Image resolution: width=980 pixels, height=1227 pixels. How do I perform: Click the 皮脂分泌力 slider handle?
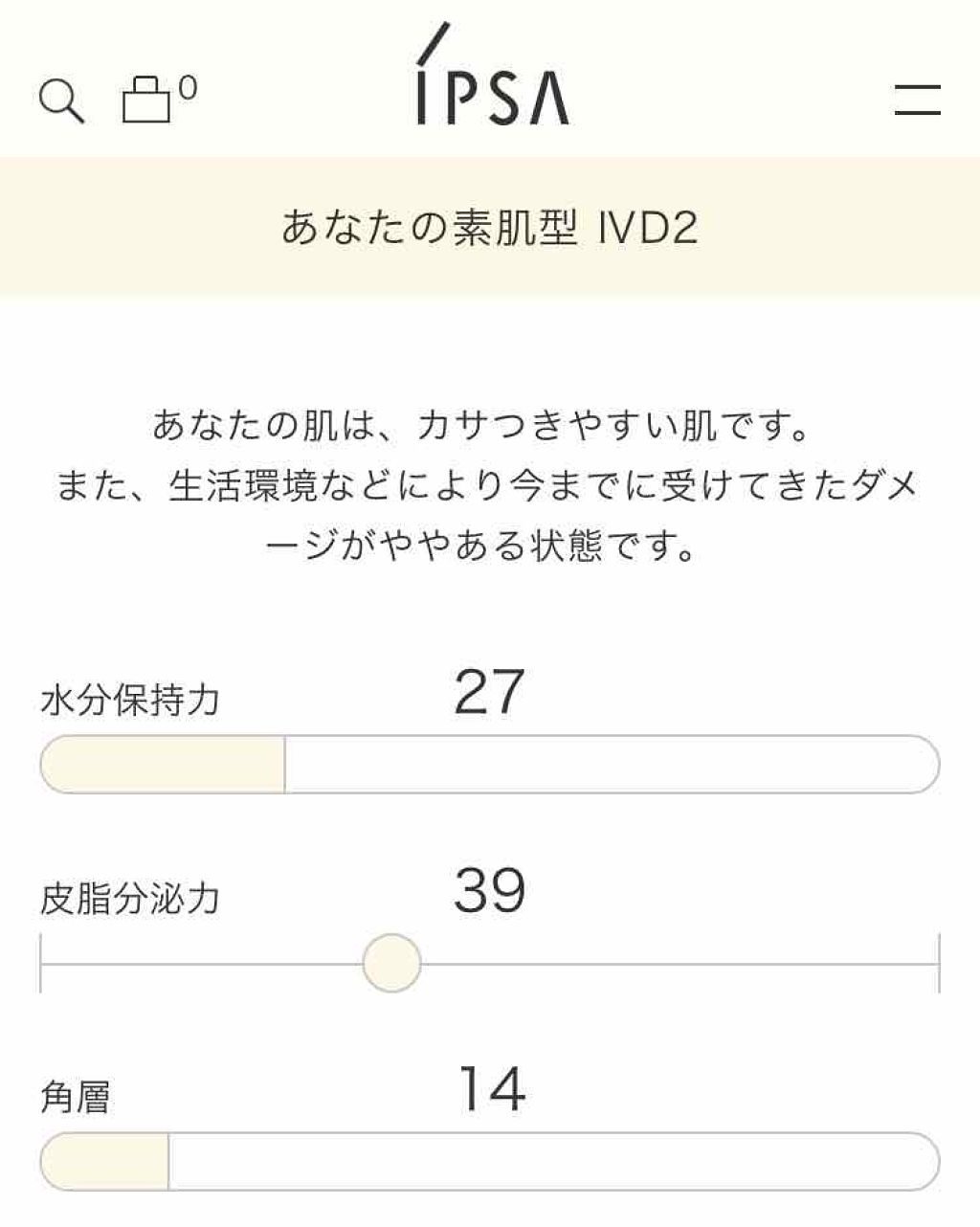390,965
